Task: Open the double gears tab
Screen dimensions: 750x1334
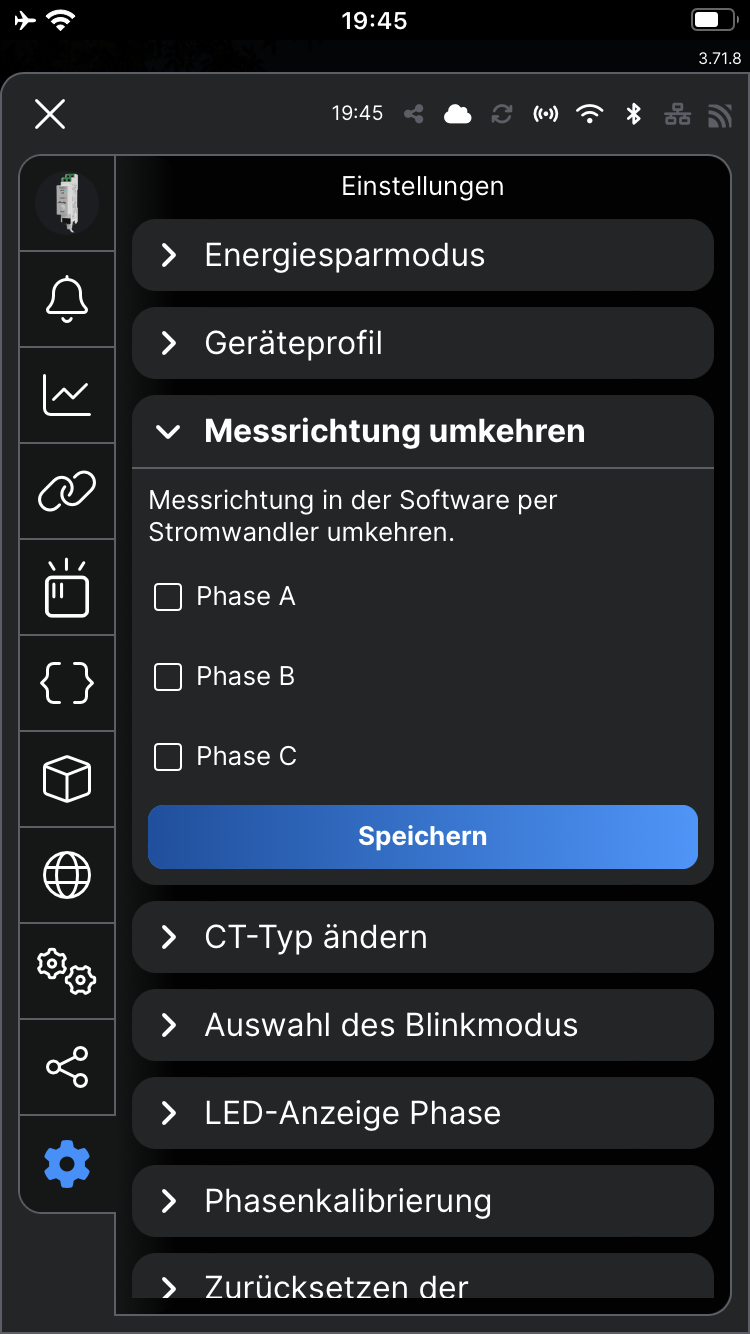Action: coord(67,971)
